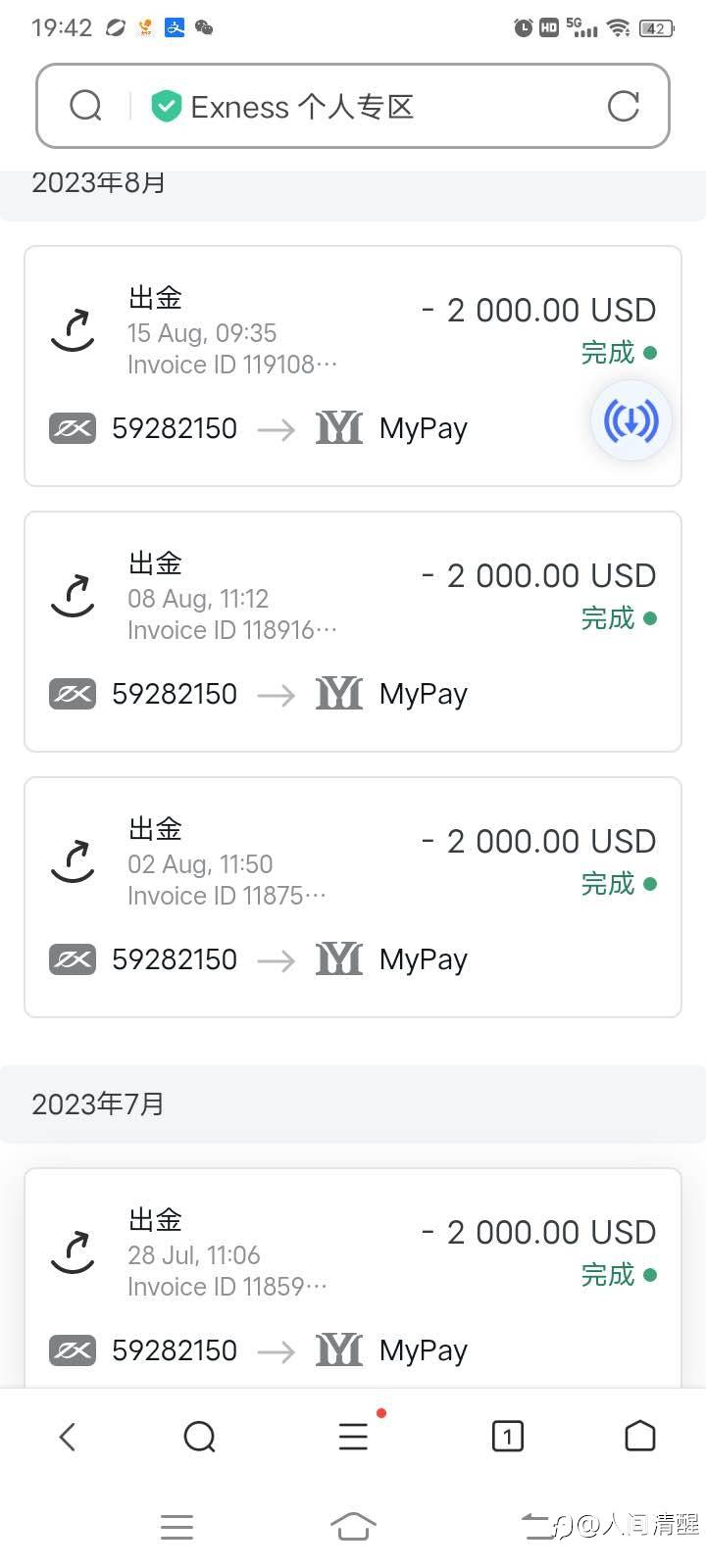Open the tab switcher showing 1
This screenshot has height=1568, width=706.
(507, 1437)
